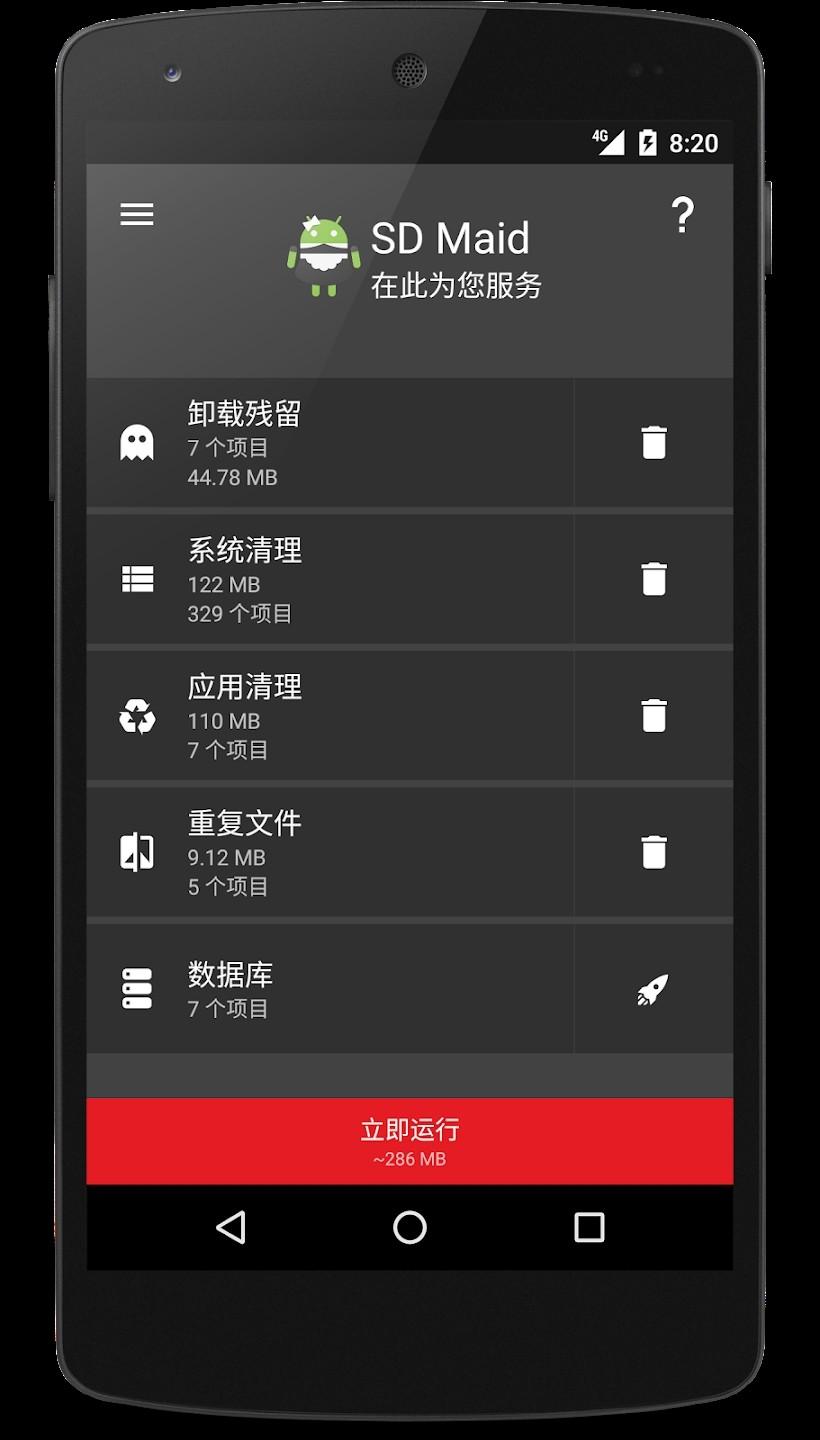820x1440 pixels.
Task: Open the 重复文件 row
Action: (x=330, y=853)
